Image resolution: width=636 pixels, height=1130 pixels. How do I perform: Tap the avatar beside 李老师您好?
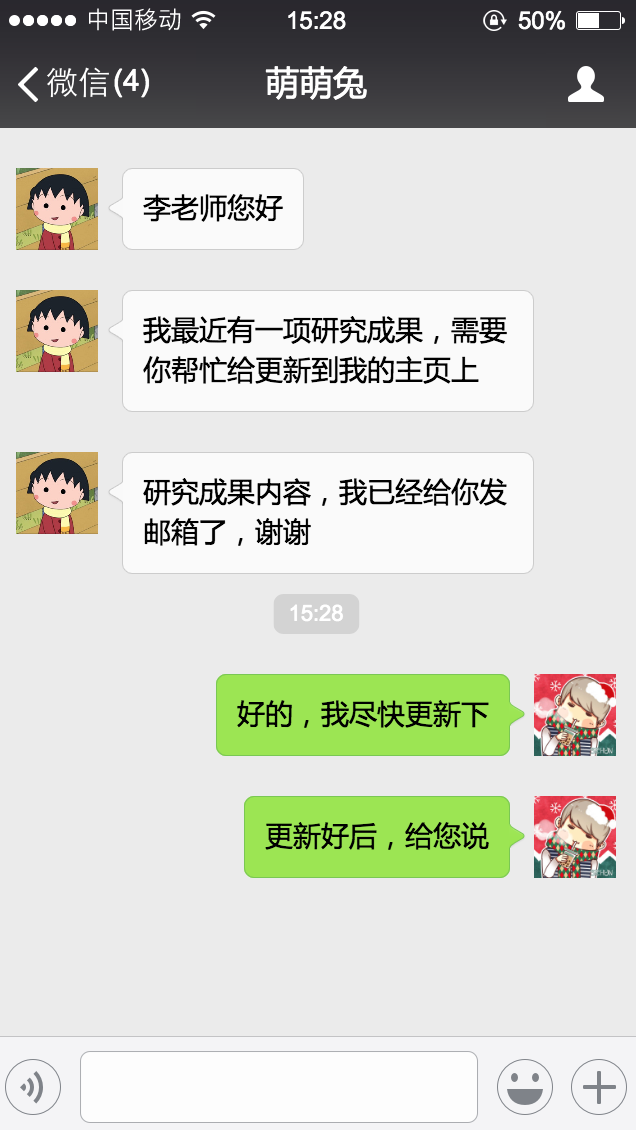57,209
